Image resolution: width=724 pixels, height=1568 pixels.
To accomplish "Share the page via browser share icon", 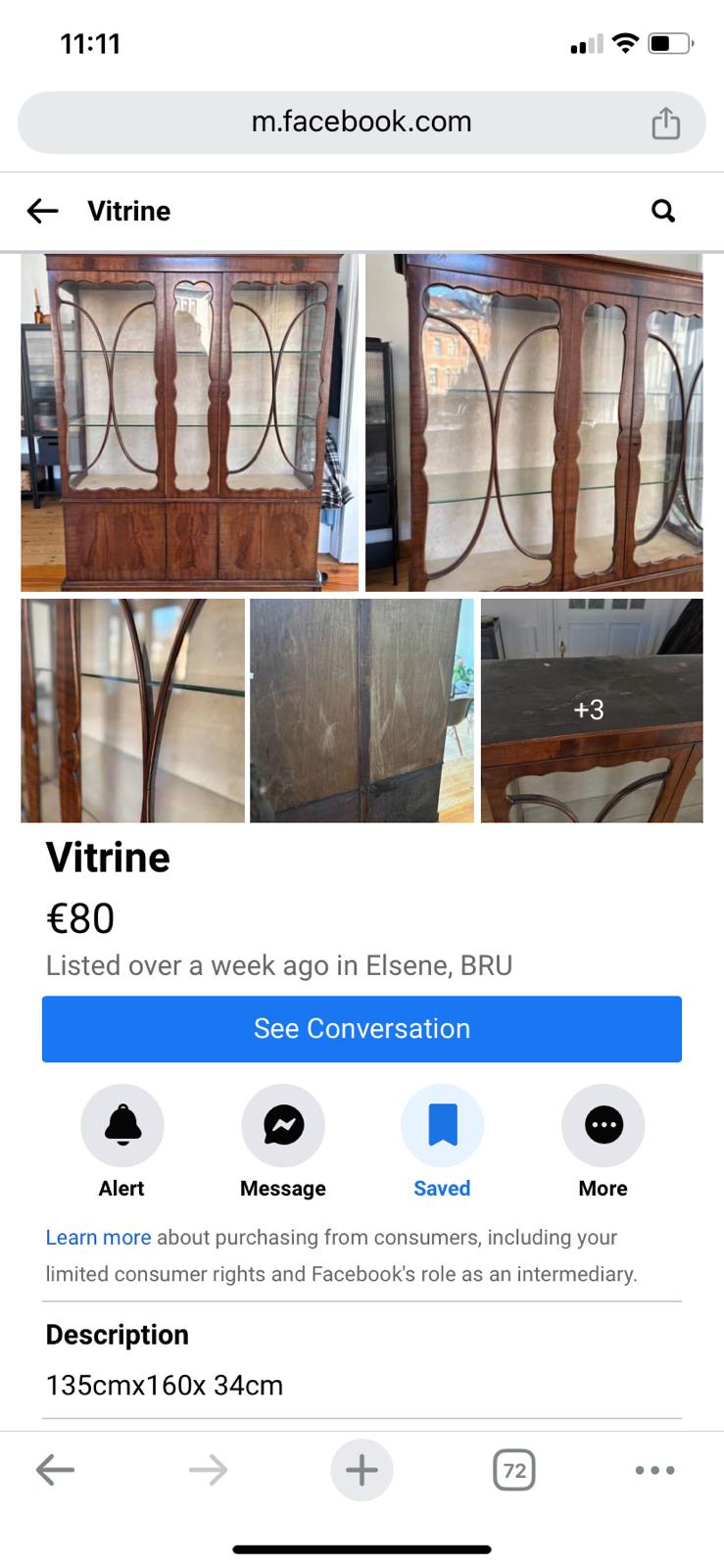I will tap(666, 123).
